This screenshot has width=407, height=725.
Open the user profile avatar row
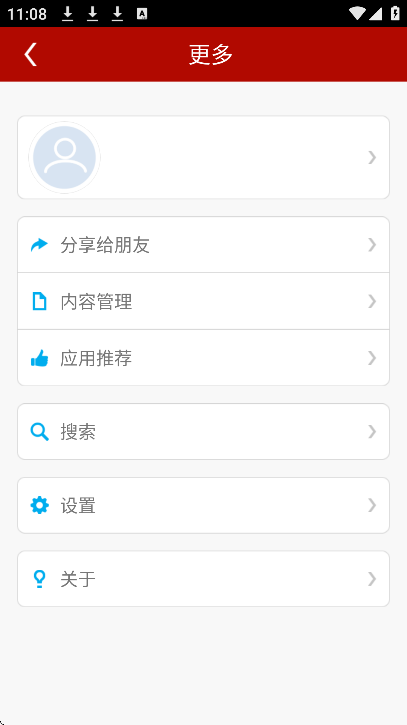coord(204,157)
